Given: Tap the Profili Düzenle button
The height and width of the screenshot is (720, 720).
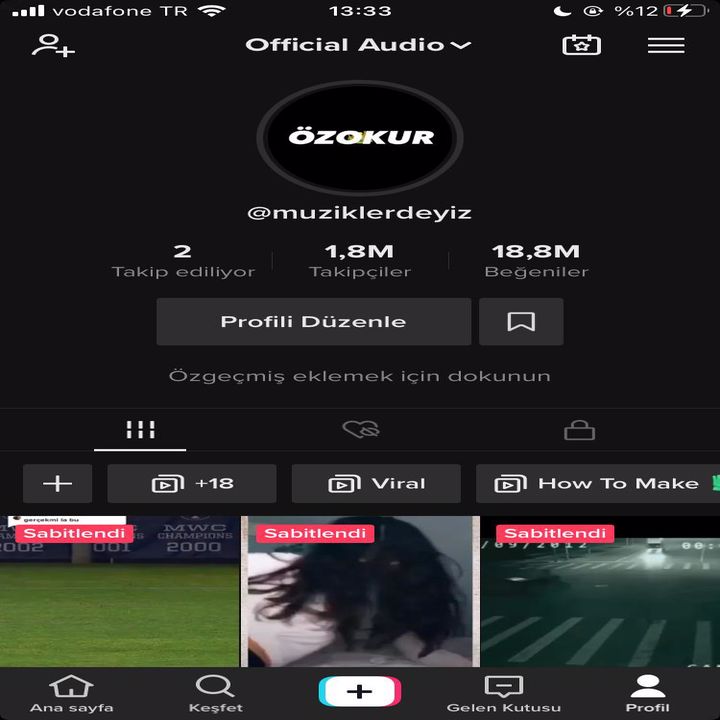Looking at the screenshot, I should point(313,322).
